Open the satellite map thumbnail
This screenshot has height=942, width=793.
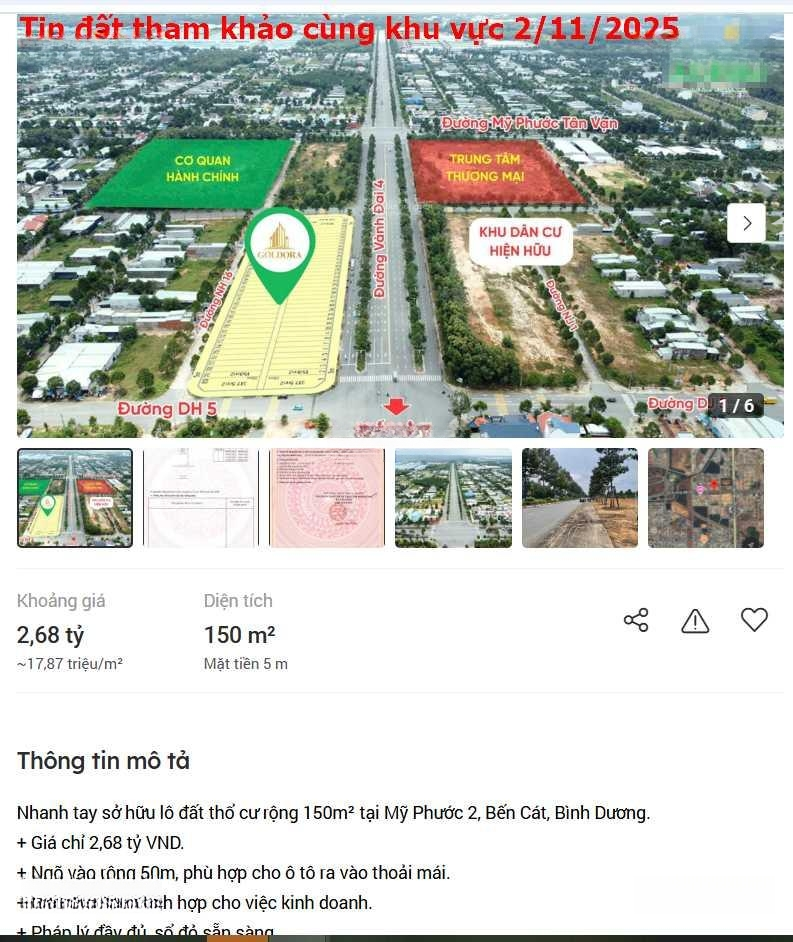[706, 497]
